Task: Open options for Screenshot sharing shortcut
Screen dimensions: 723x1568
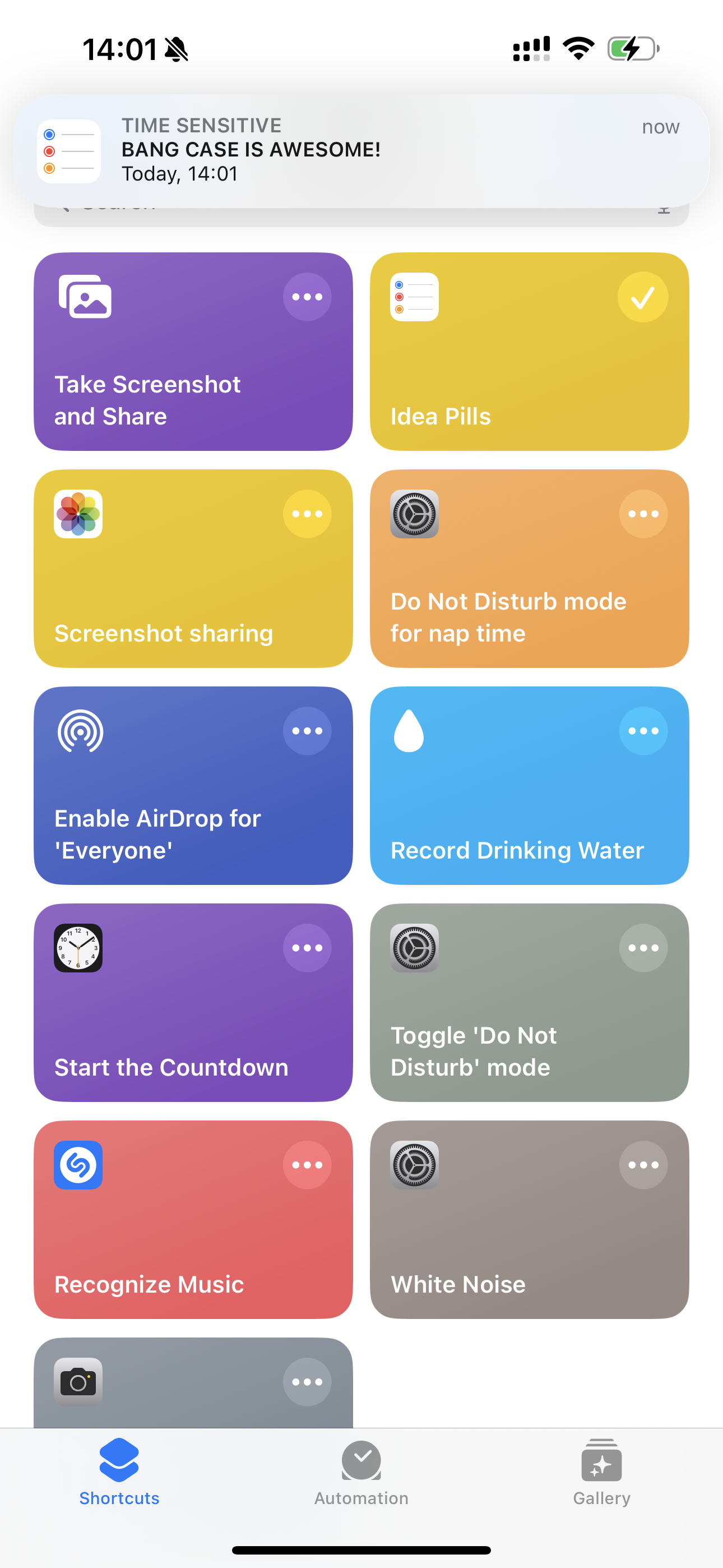Action: click(x=307, y=514)
